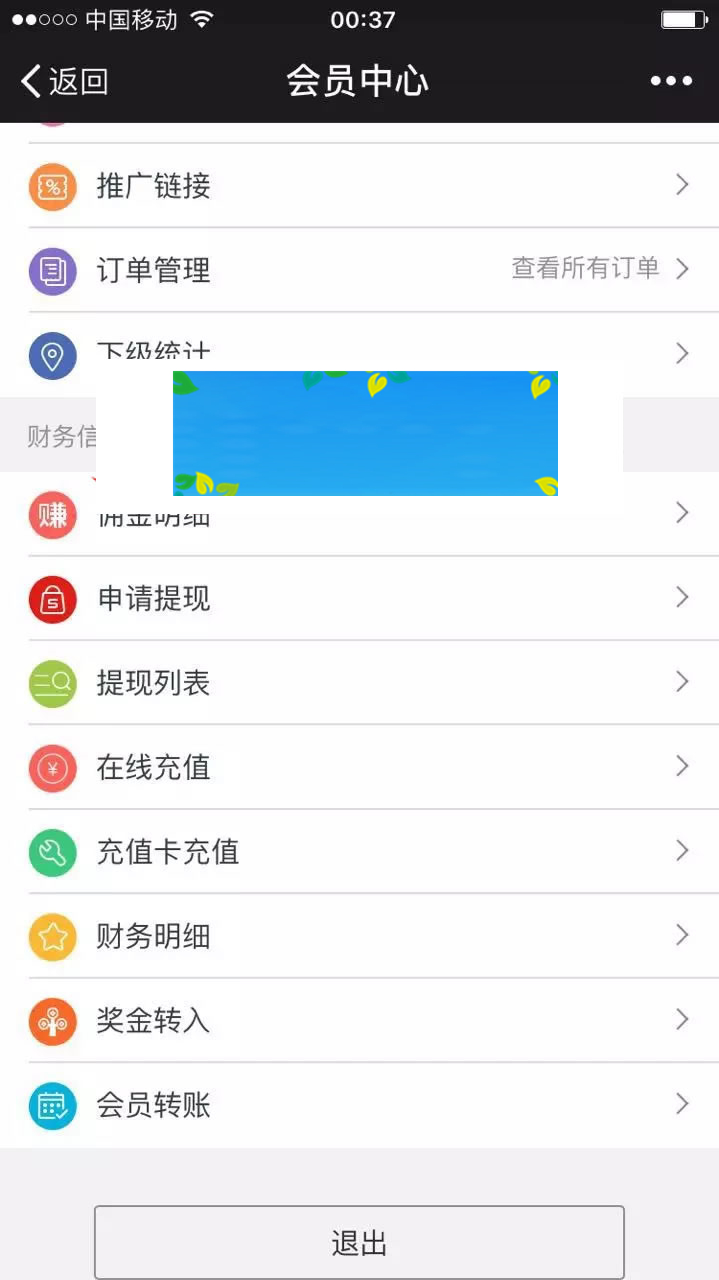Select 在线充值 online recharge
The height and width of the screenshot is (1280, 719).
(x=359, y=767)
